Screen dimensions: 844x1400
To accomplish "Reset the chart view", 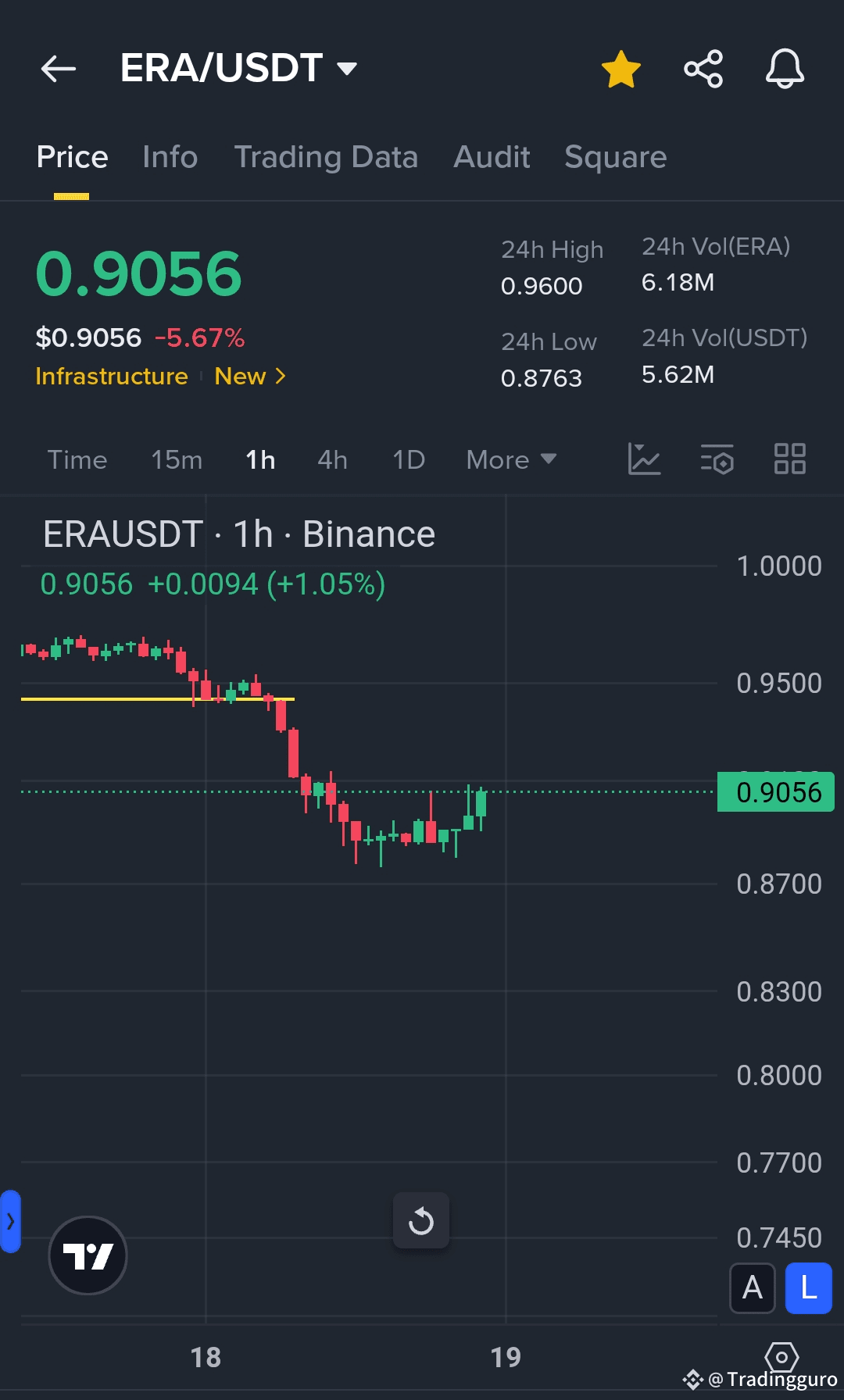I will (421, 1220).
